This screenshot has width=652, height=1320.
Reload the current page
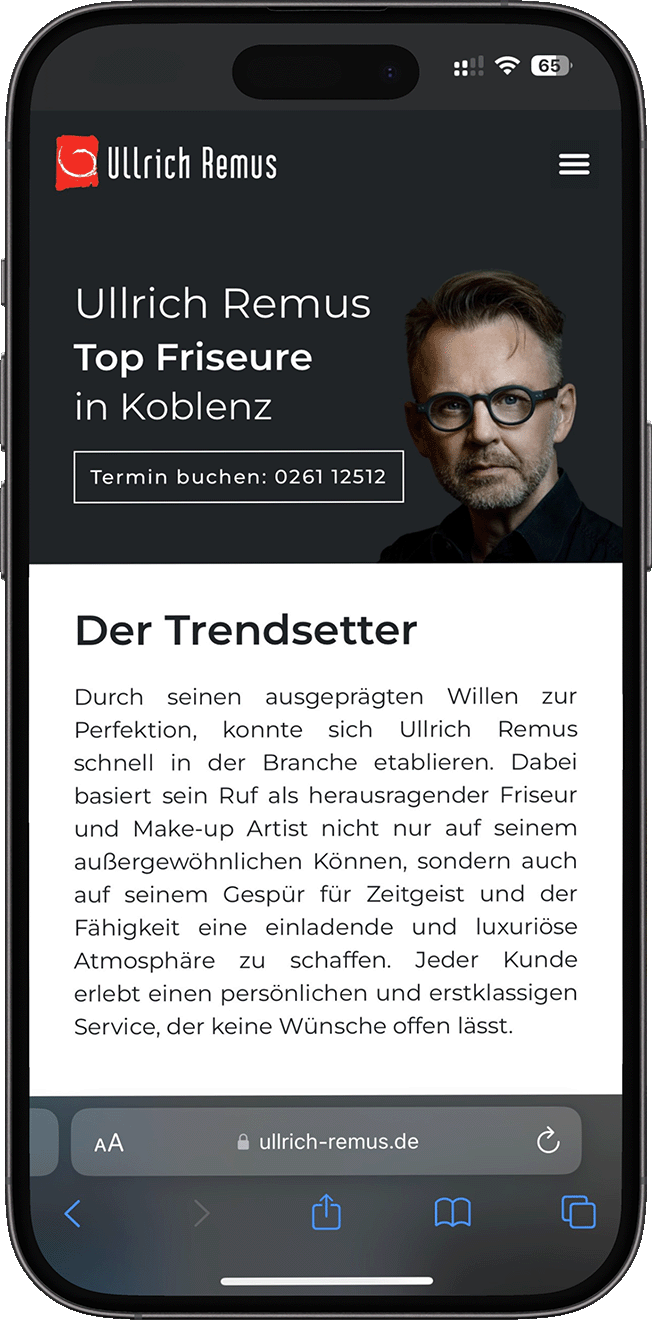pos(548,1142)
